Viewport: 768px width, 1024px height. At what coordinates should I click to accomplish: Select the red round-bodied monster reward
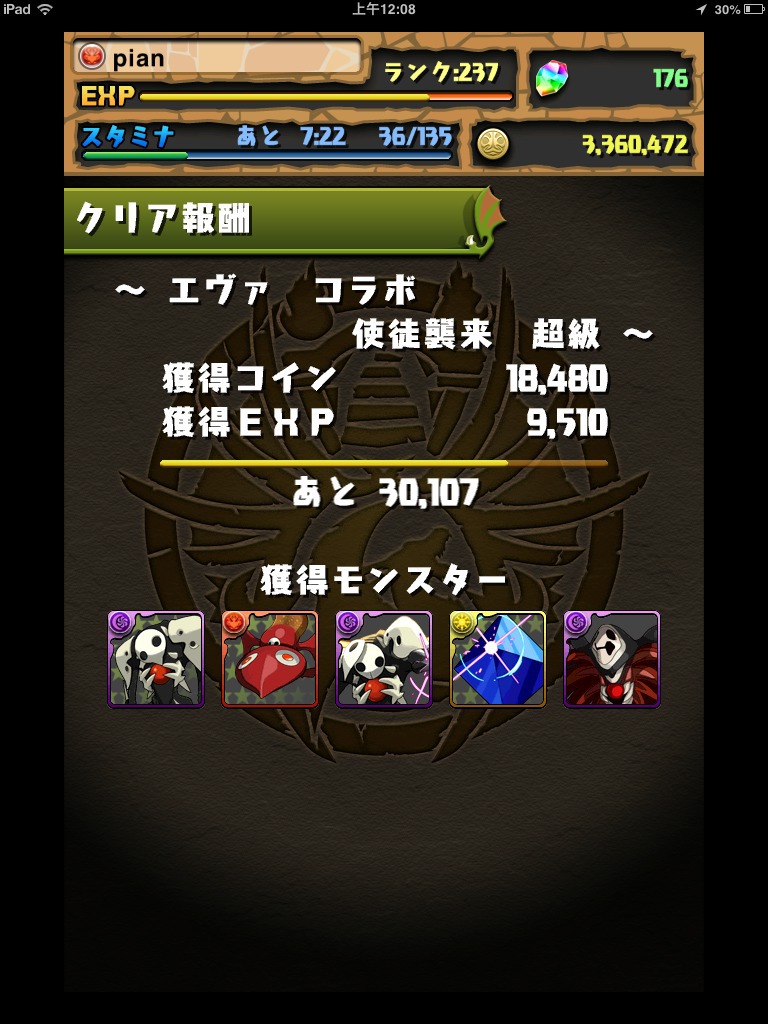tap(270, 659)
